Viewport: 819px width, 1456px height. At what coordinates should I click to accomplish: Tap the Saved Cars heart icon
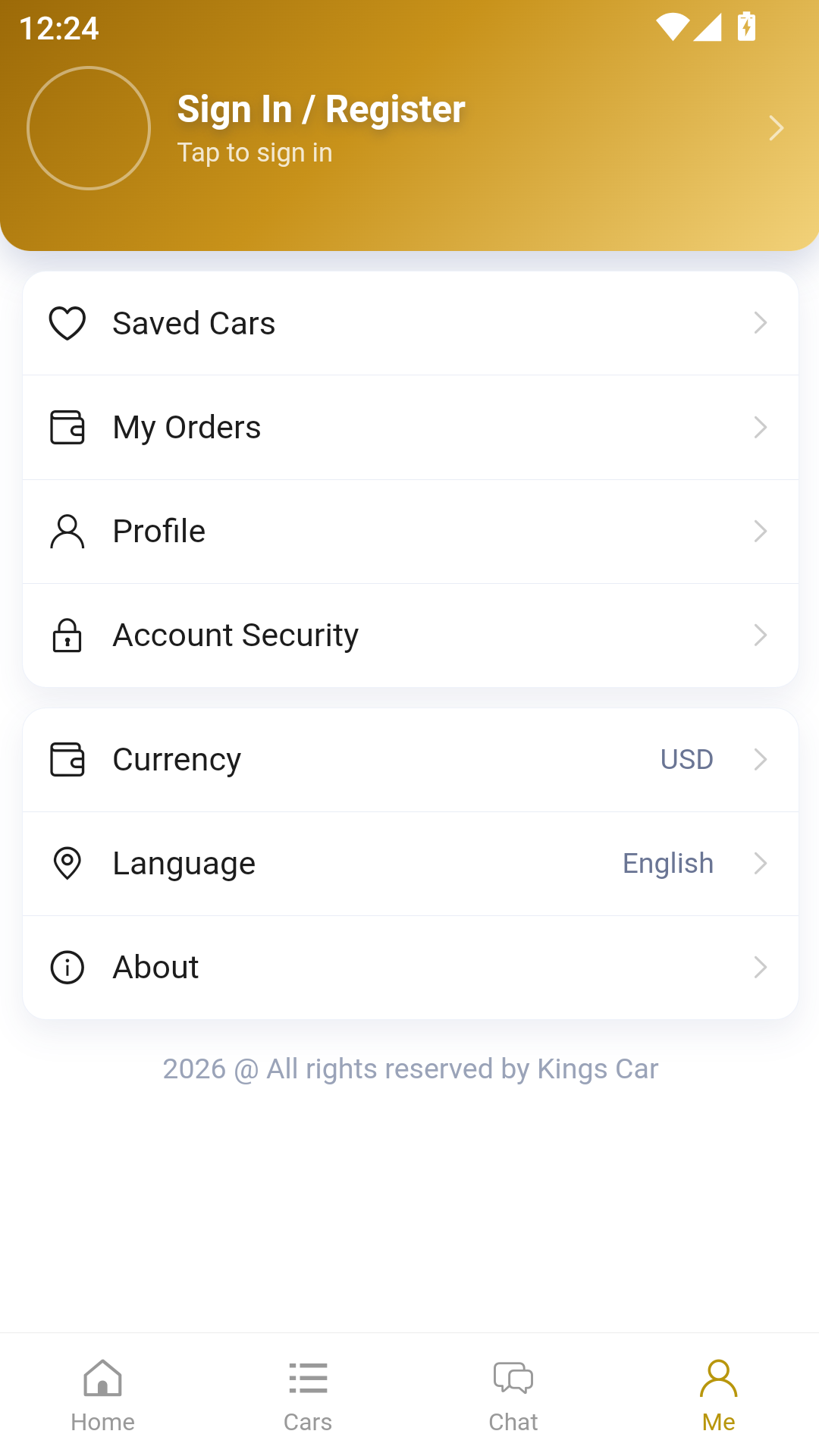tap(67, 322)
